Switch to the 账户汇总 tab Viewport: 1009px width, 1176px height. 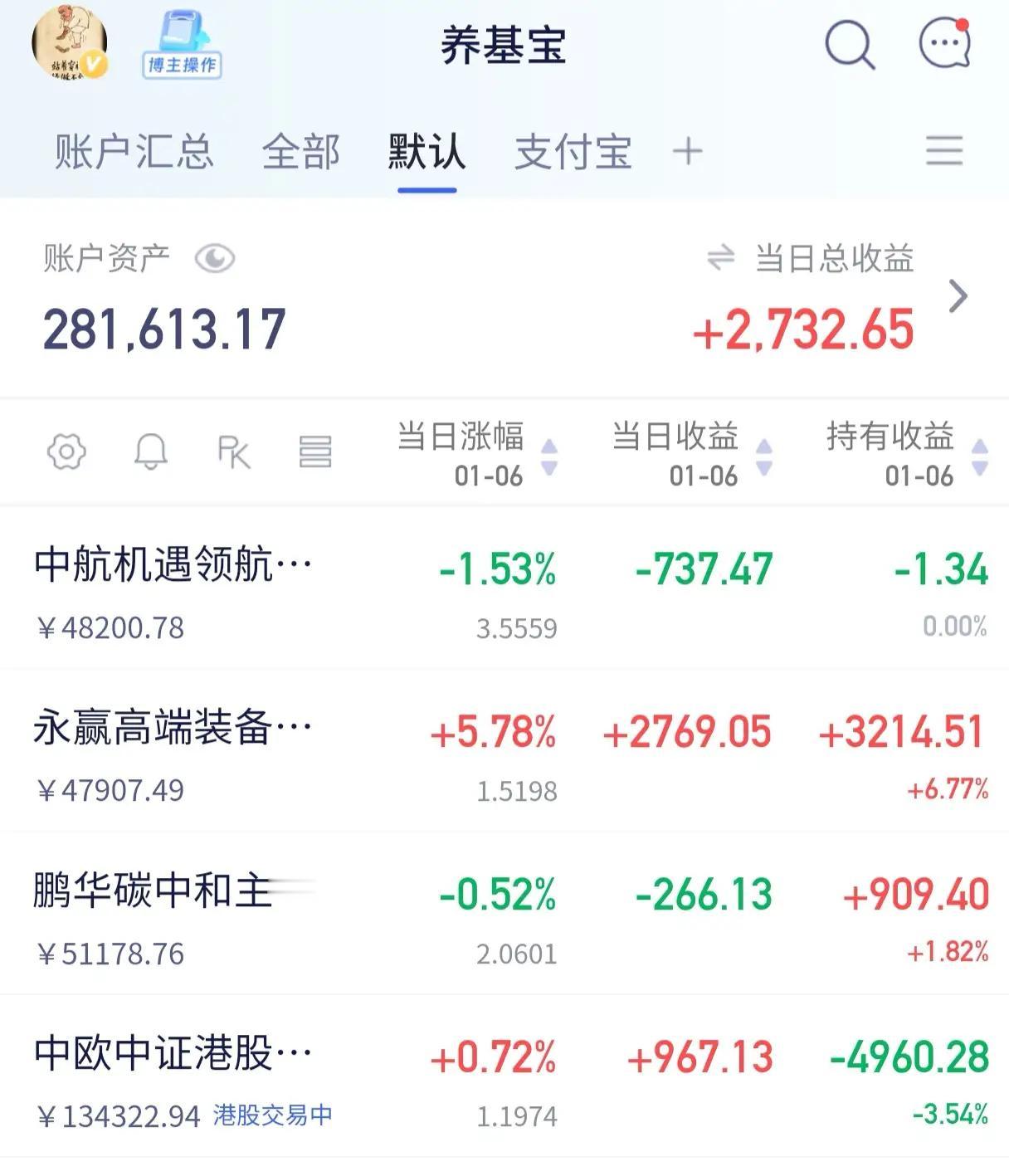click(134, 151)
